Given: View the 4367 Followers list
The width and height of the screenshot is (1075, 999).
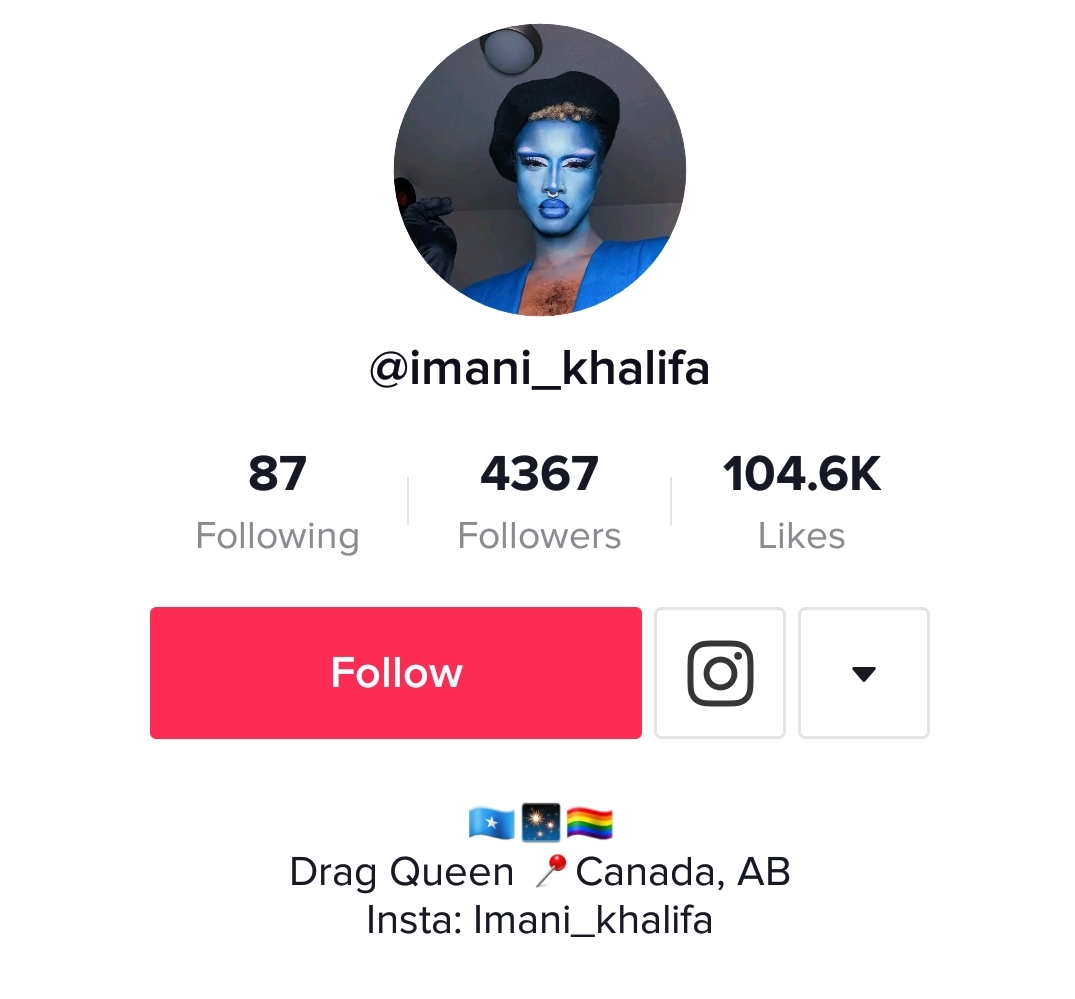Looking at the screenshot, I should coord(539,501).
